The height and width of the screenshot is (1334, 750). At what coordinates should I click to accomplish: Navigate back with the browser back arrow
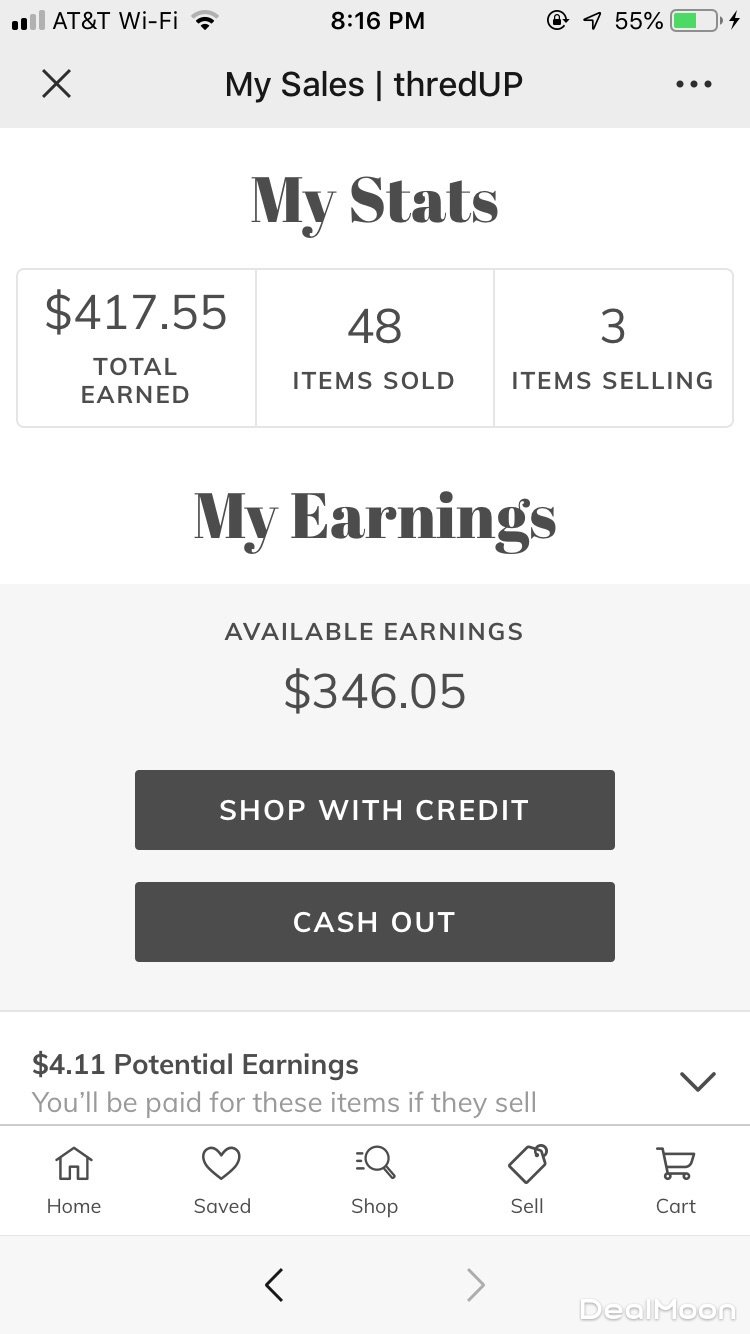click(275, 1285)
